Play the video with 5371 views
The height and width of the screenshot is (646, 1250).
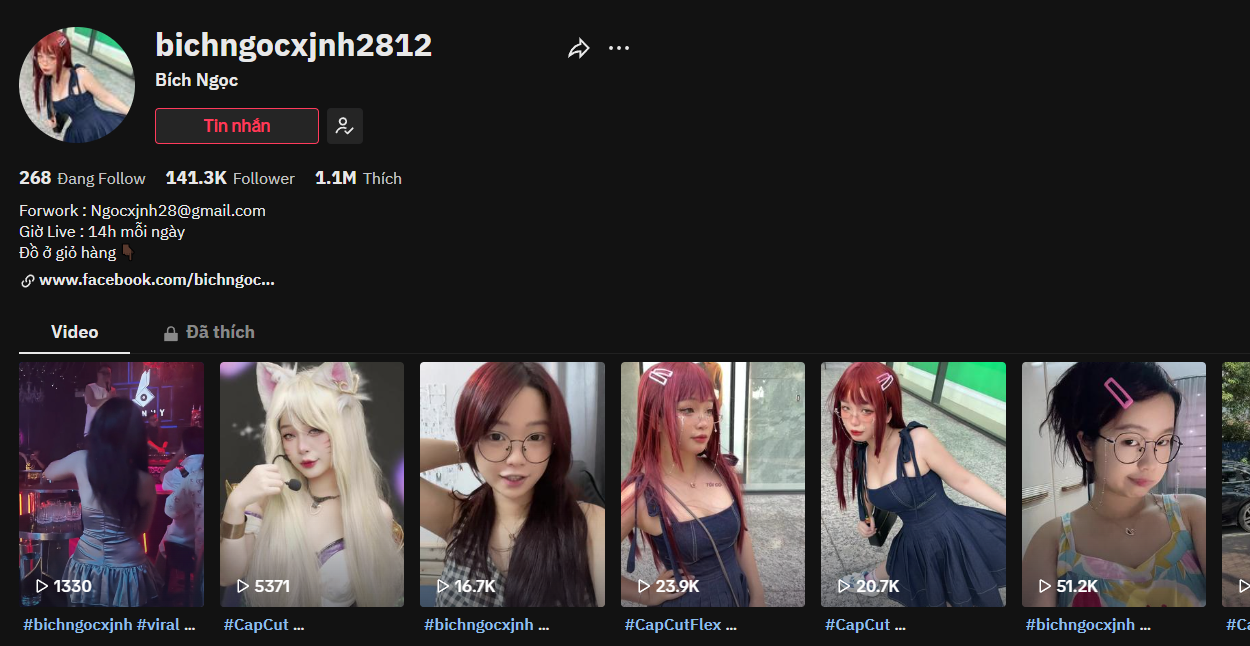(312, 484)
